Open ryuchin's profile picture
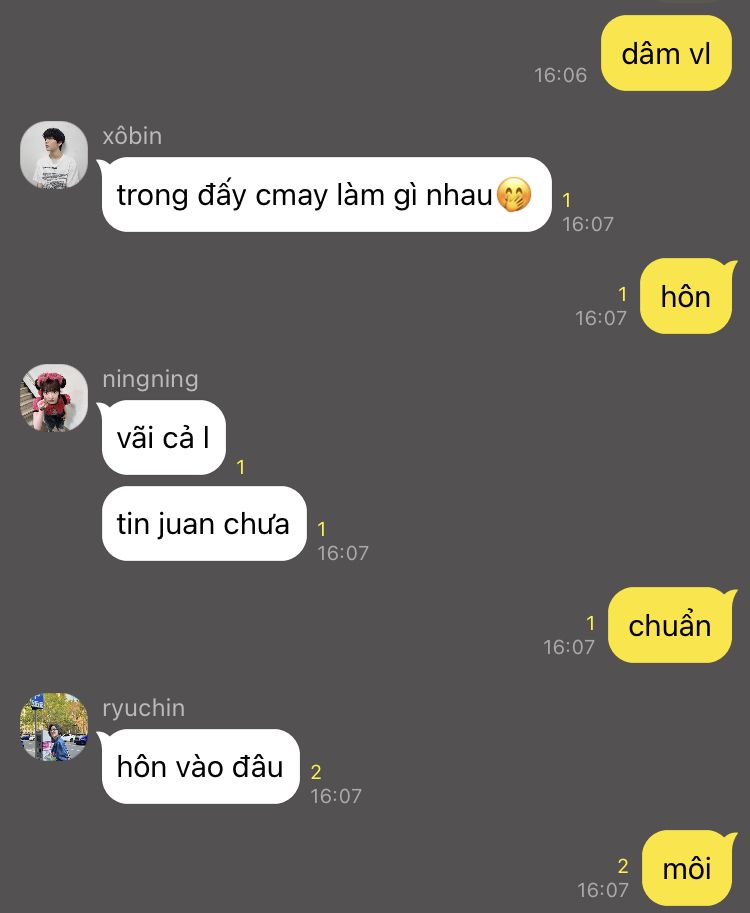 point(54,727)
